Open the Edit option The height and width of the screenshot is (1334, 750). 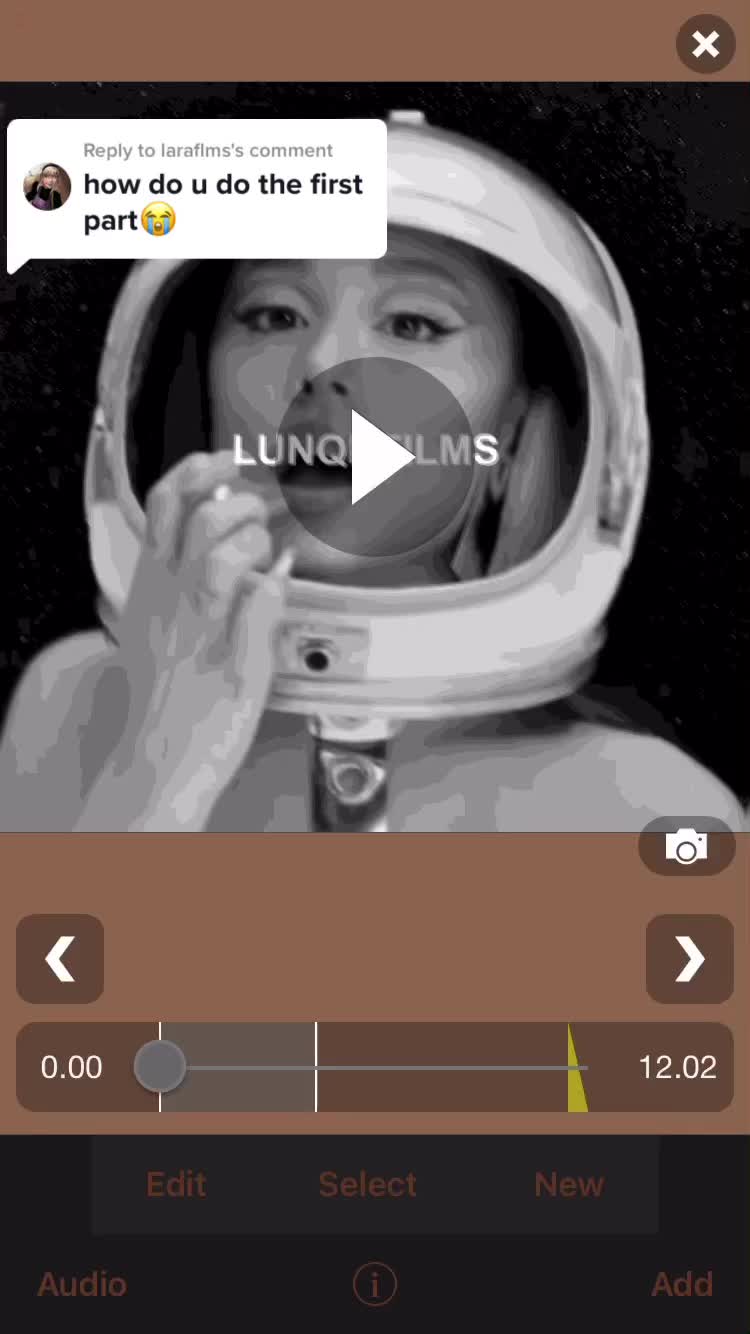[176, 1184]
